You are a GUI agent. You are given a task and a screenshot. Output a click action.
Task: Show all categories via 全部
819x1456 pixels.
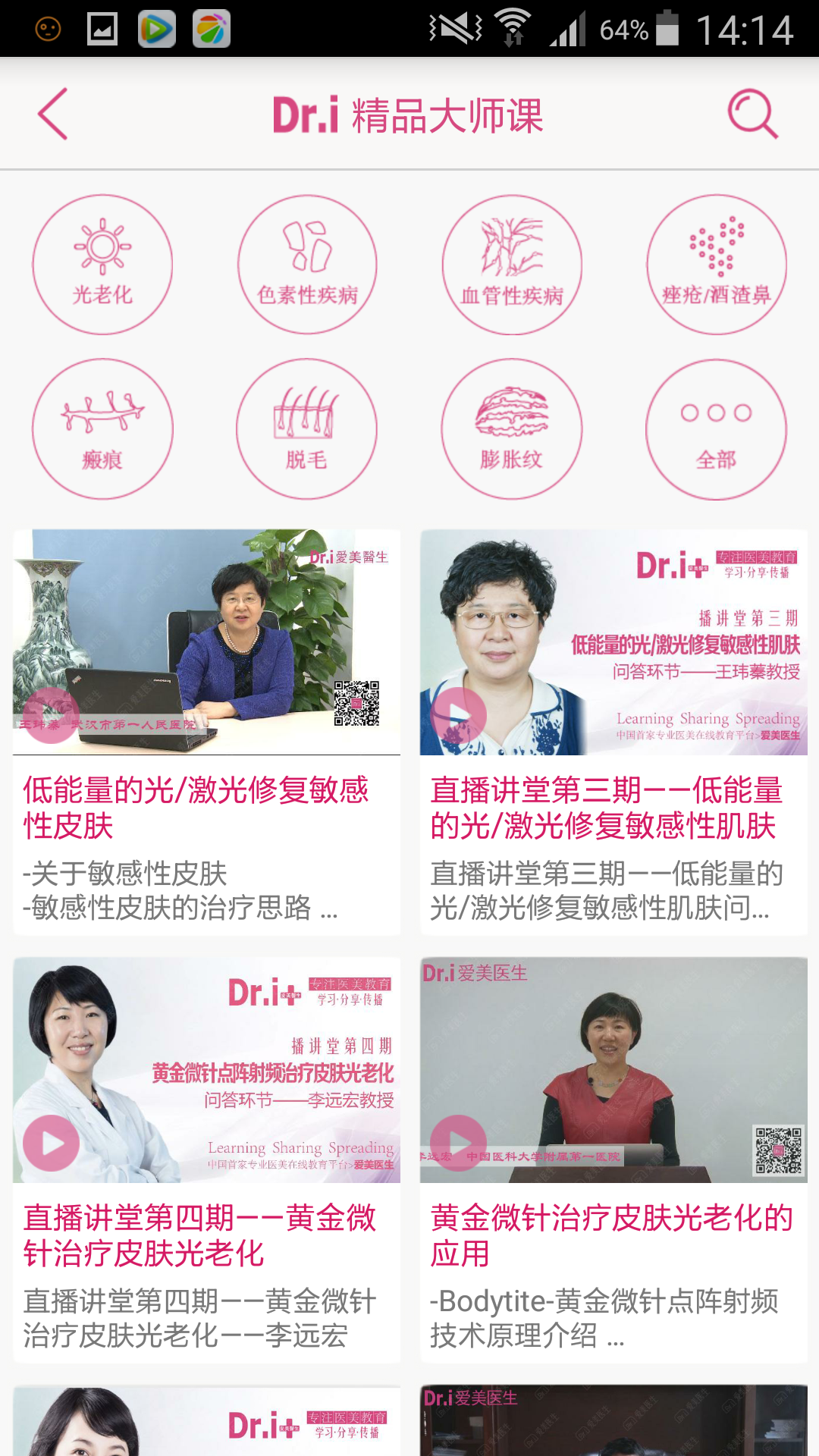pyautogui.click(x=717, y=429)
